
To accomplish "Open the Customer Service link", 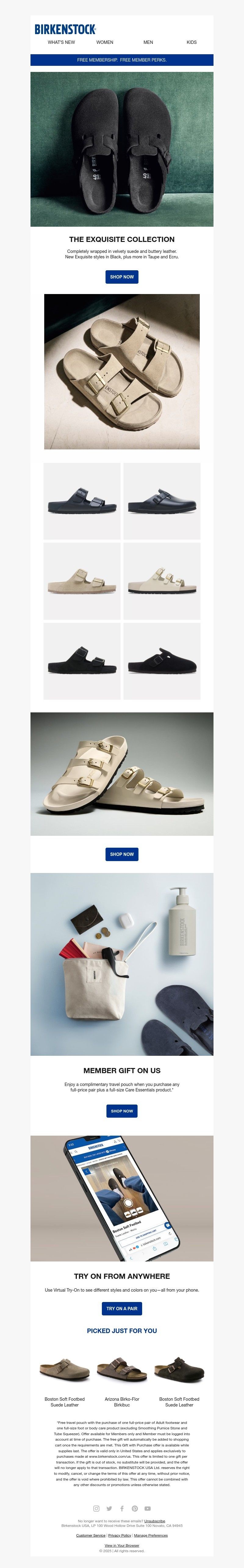I will [x=91, y=1535].
